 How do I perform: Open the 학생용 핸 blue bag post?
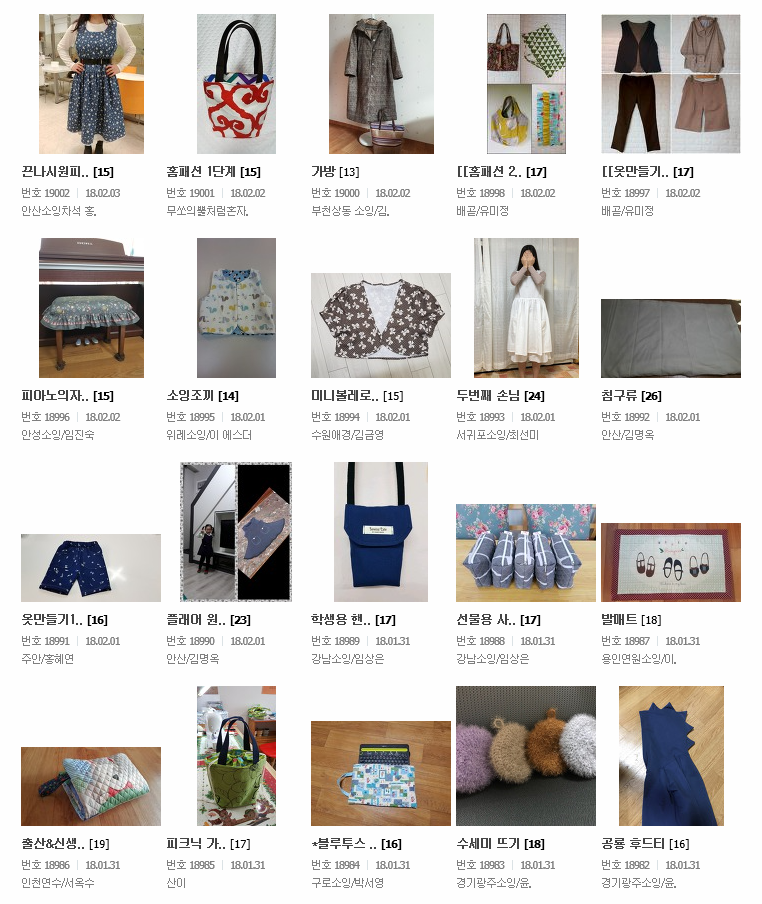[381, 531]
